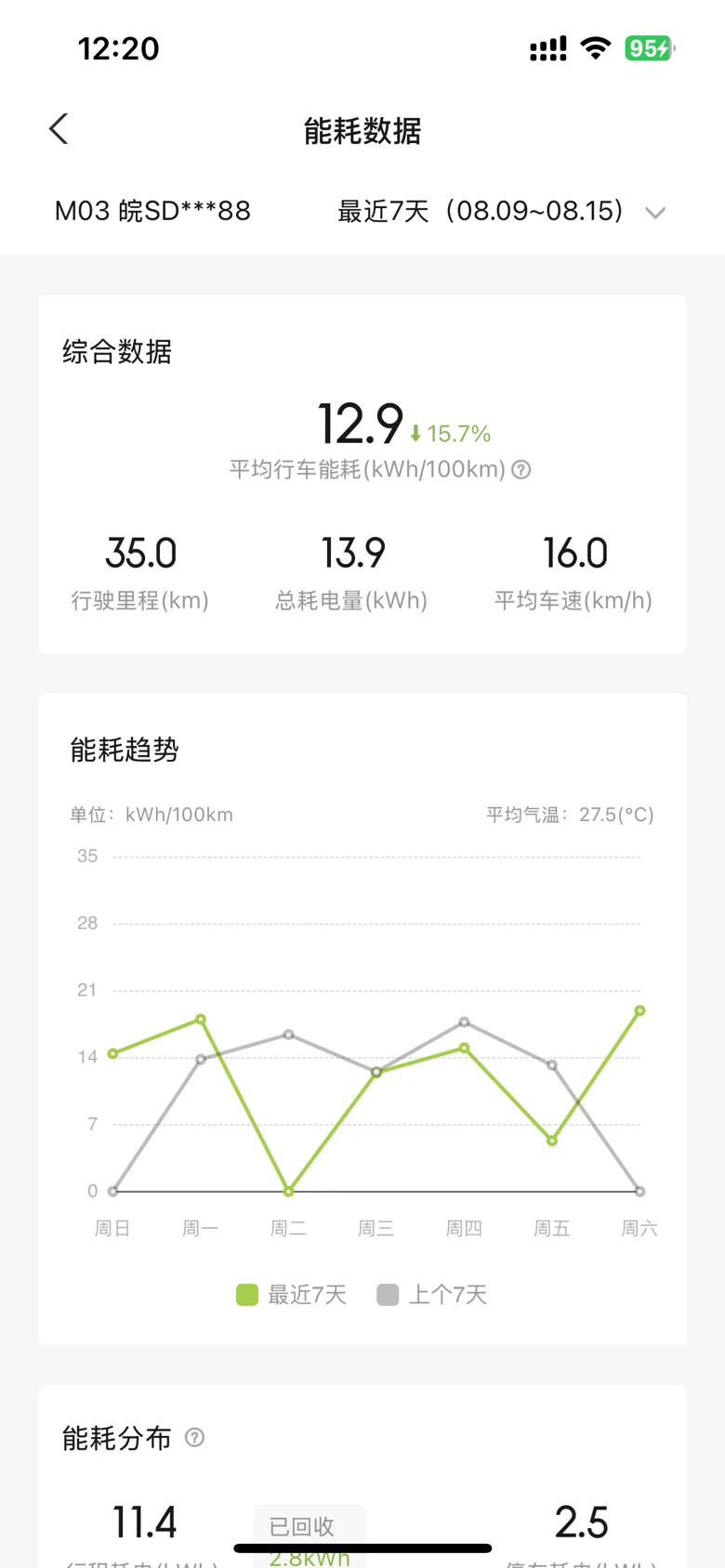Toggle the 最近7天 legend series

292,1295
